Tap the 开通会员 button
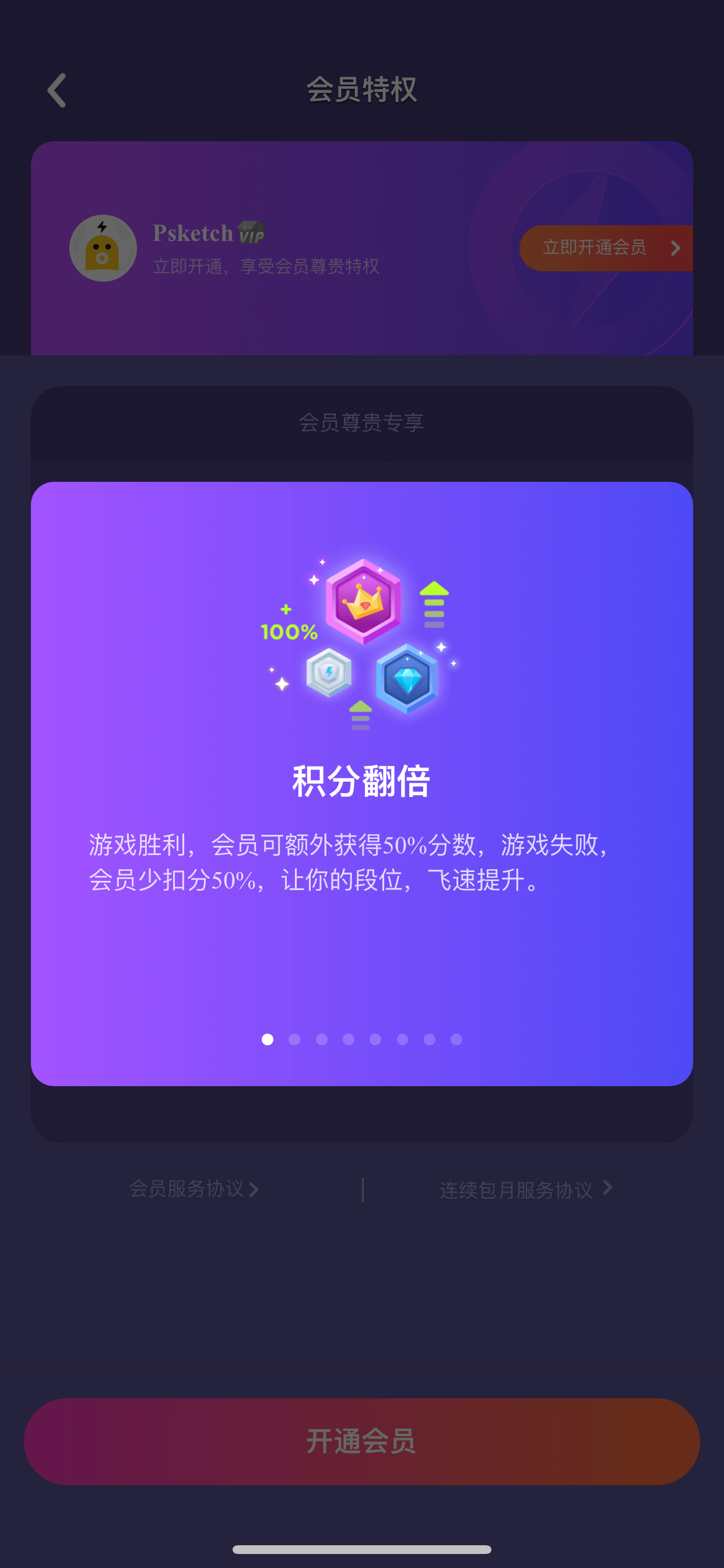The height and width of the screenshot is (1568, 724). pyautogui.click(x=362, y=1441)
